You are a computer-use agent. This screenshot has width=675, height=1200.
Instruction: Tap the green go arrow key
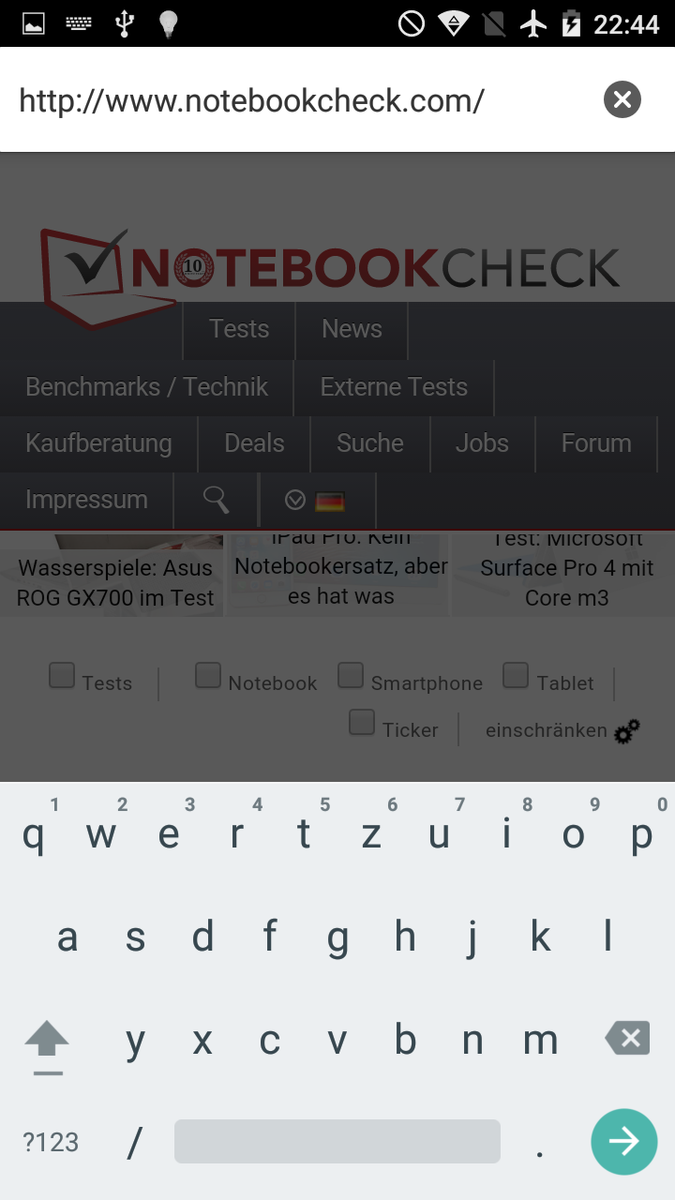click(x=624, y=1141)
